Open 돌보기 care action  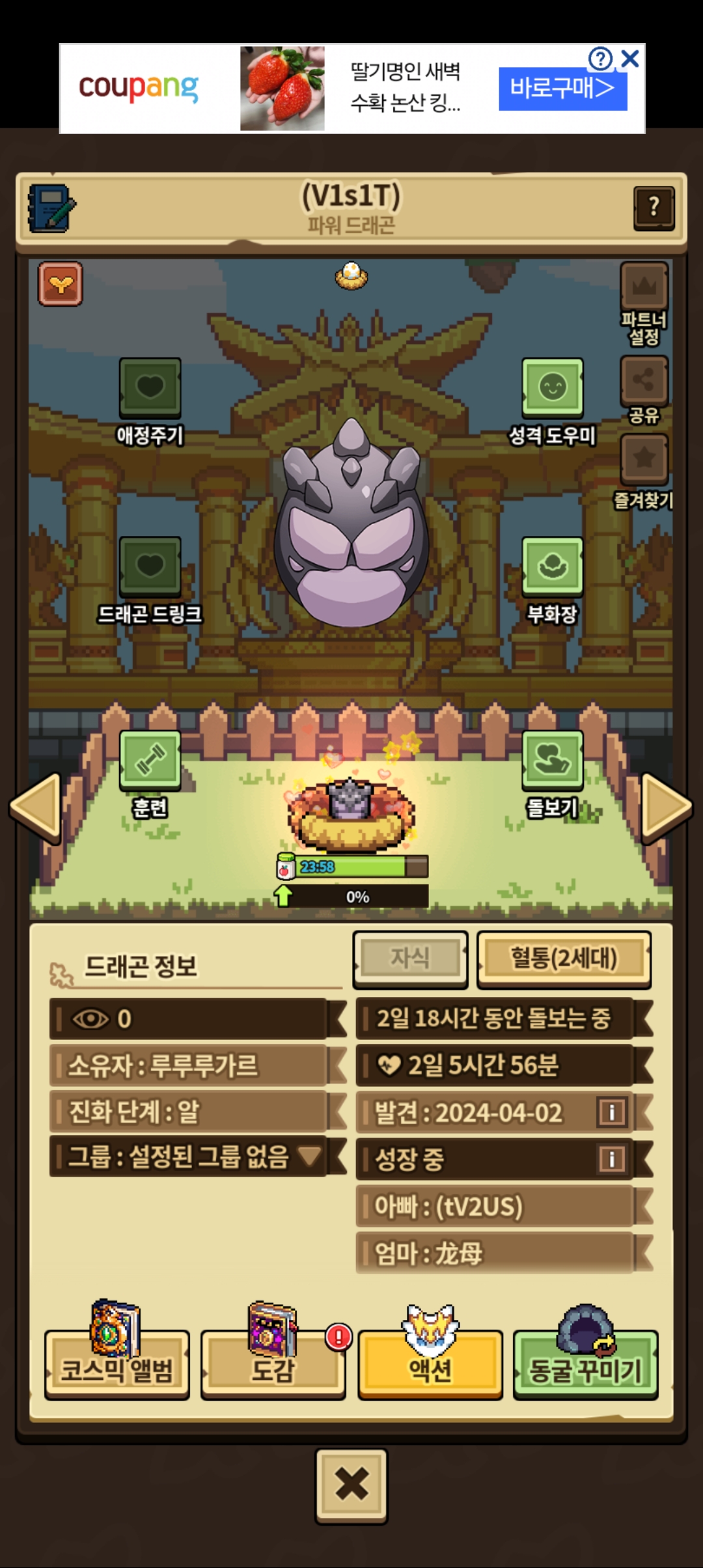pyautogui.click(x=552, y=759)
